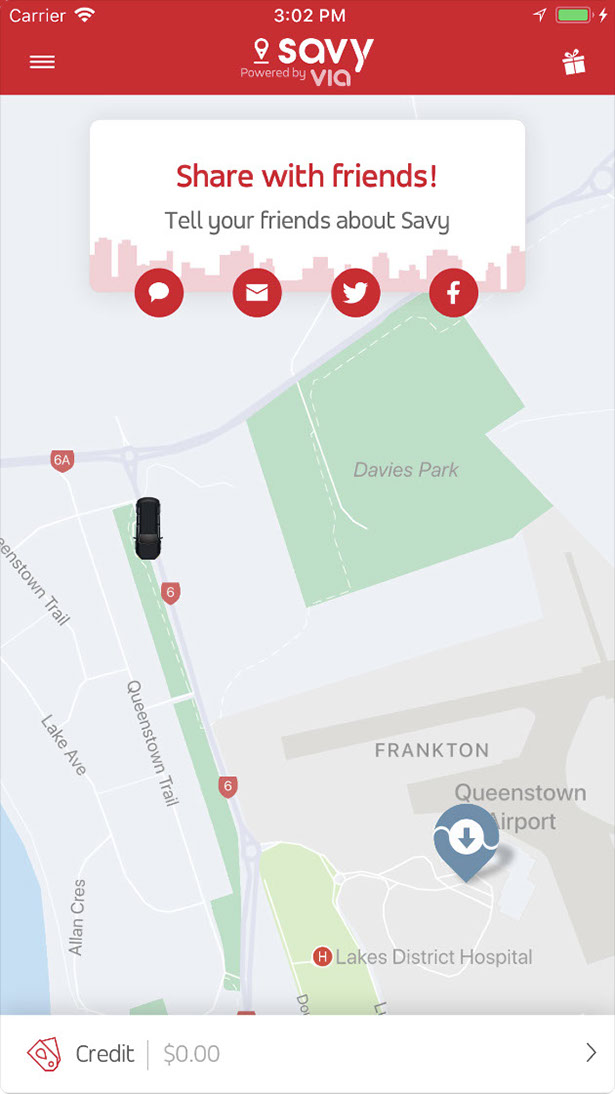The image size is (615, 1094).
Task: Open the gift rewards icon
Action: click(x=573, y=62)
